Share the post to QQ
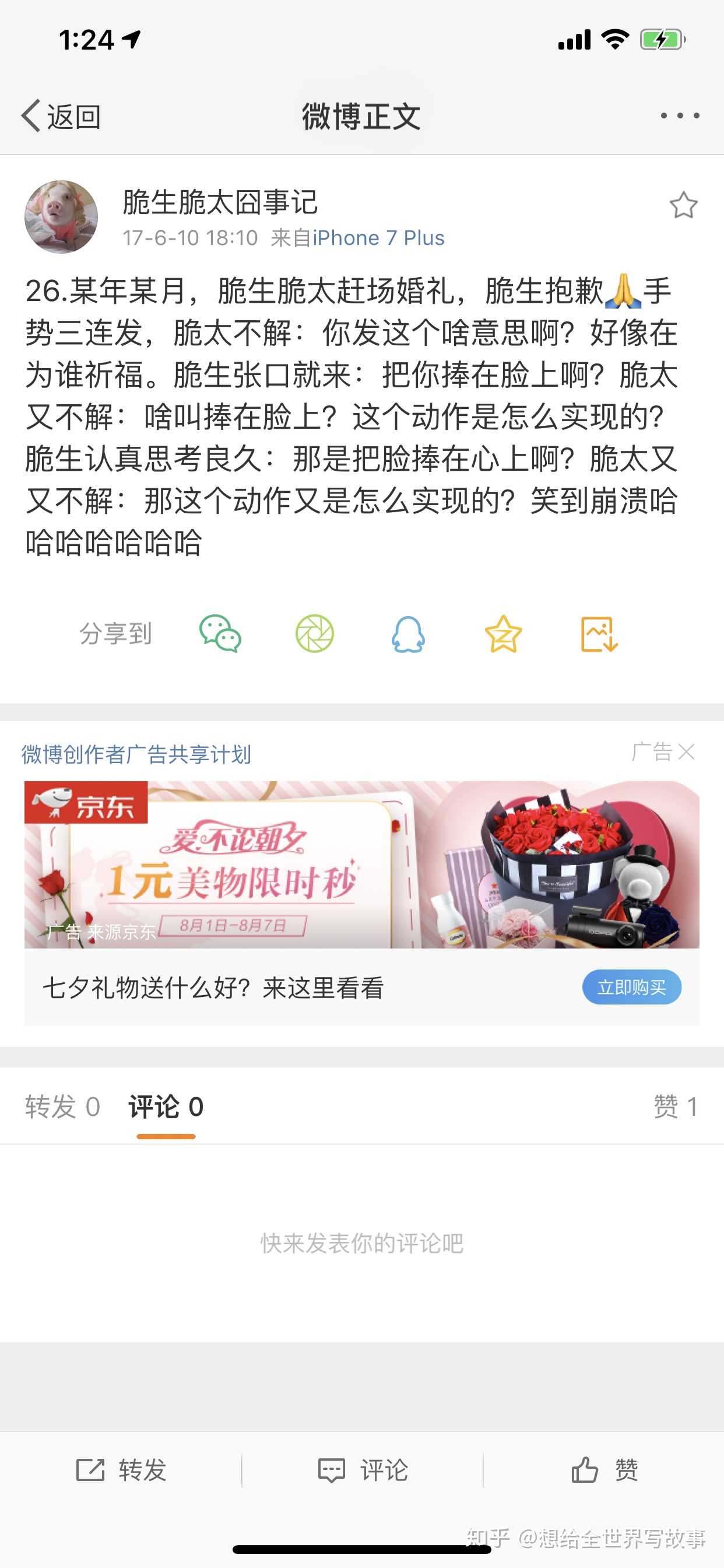Image resolution: width=724 pixels, height=1568 pixels. coord(408,633)
